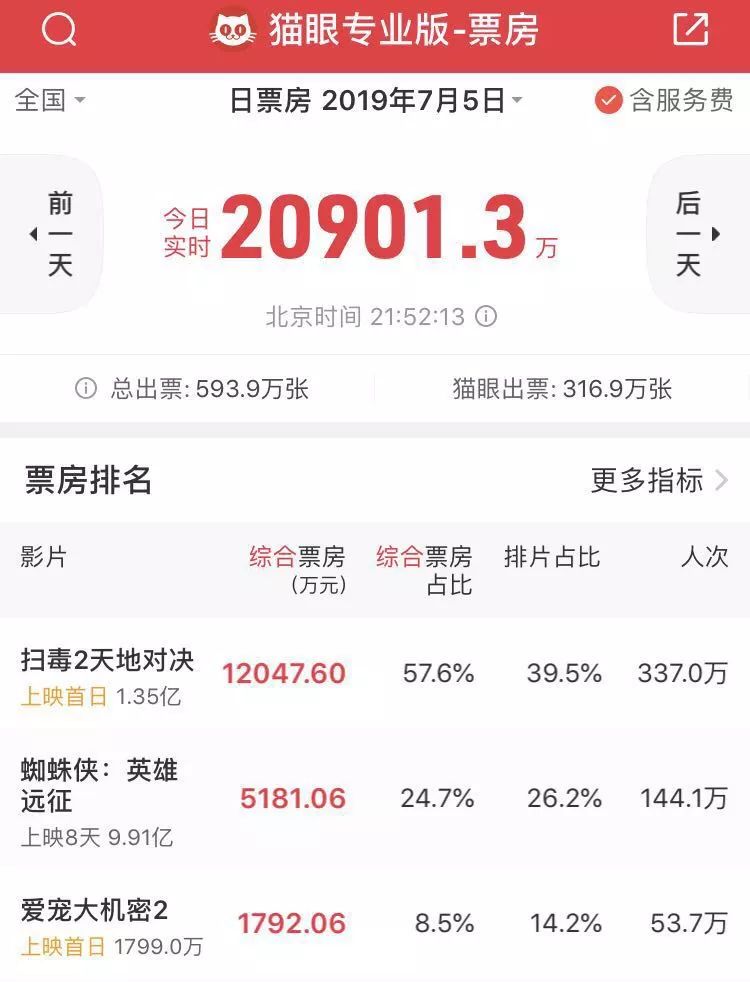Tap the share icon in header

coord(690,30)
